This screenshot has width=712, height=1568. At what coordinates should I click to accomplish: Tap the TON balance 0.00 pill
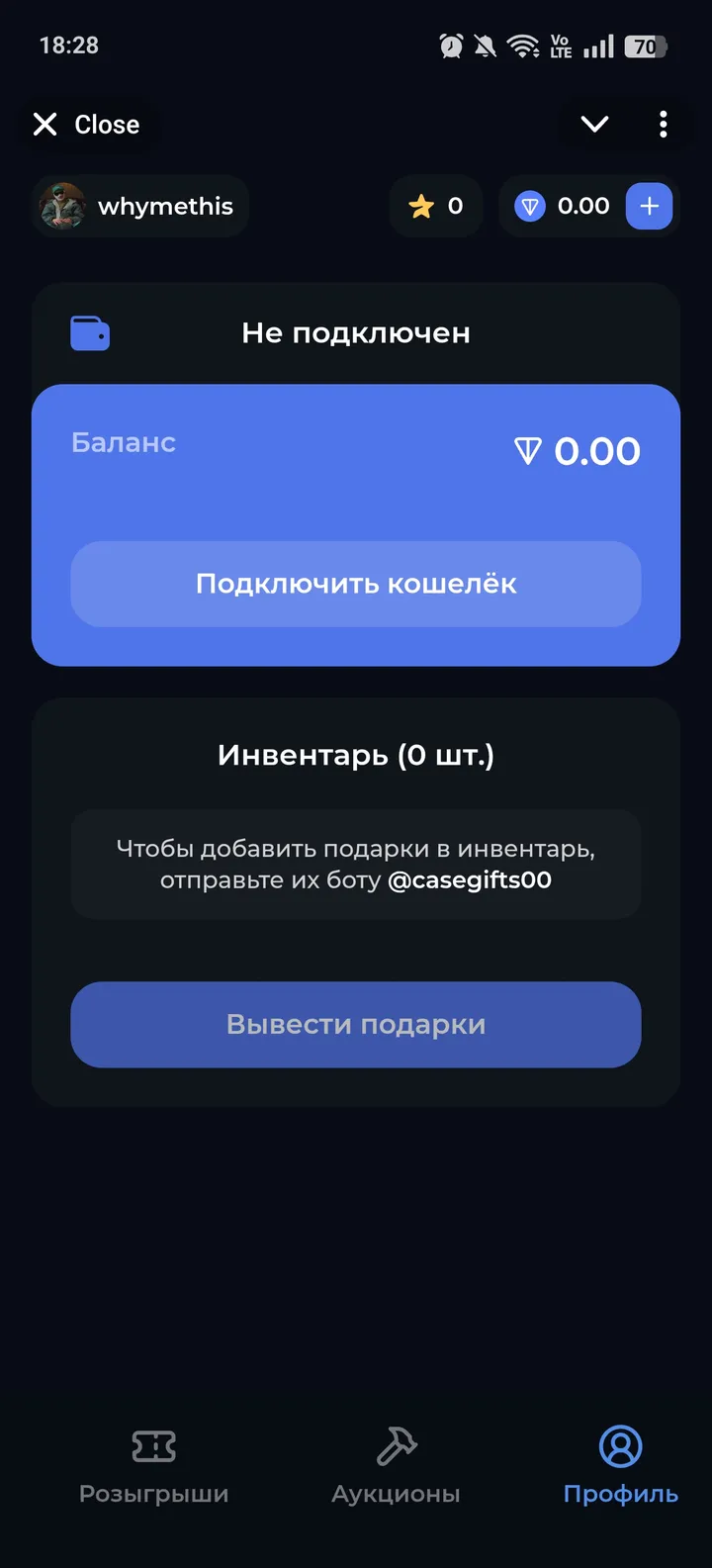(x=574, y=206)
